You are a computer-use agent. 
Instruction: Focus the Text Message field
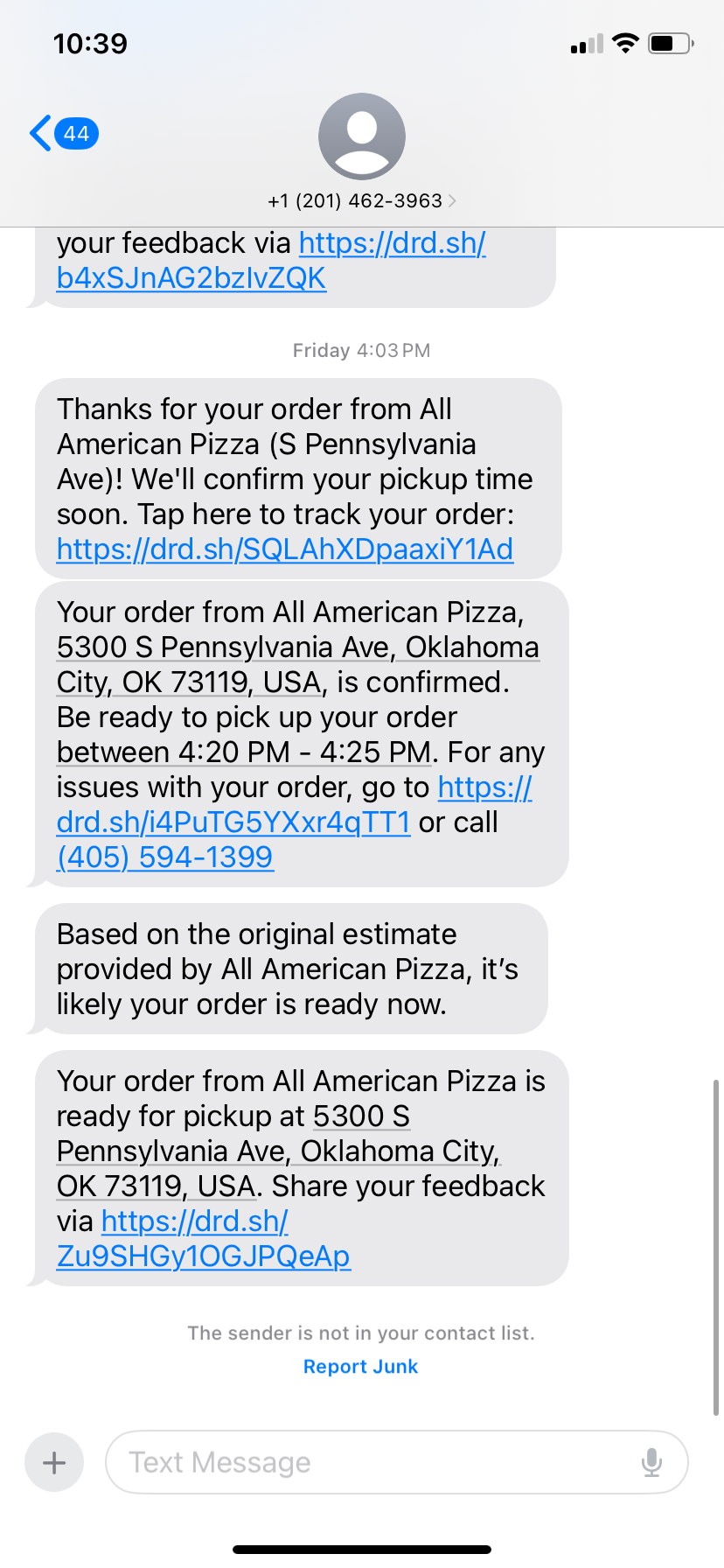376,1462
